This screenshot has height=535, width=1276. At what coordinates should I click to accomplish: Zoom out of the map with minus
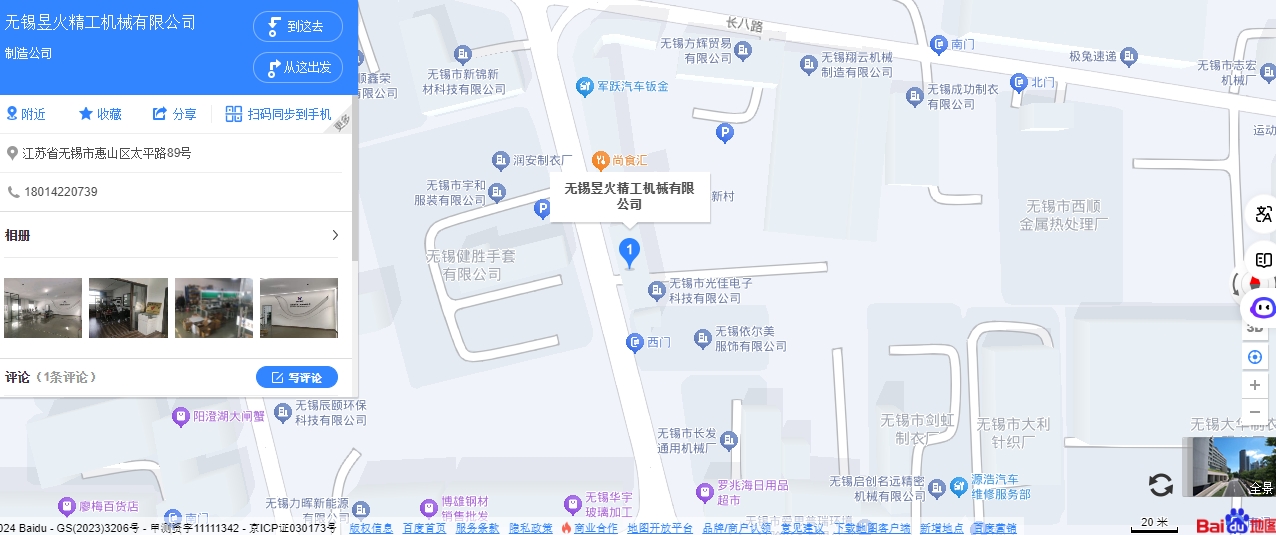click(x=1255, y=411)
